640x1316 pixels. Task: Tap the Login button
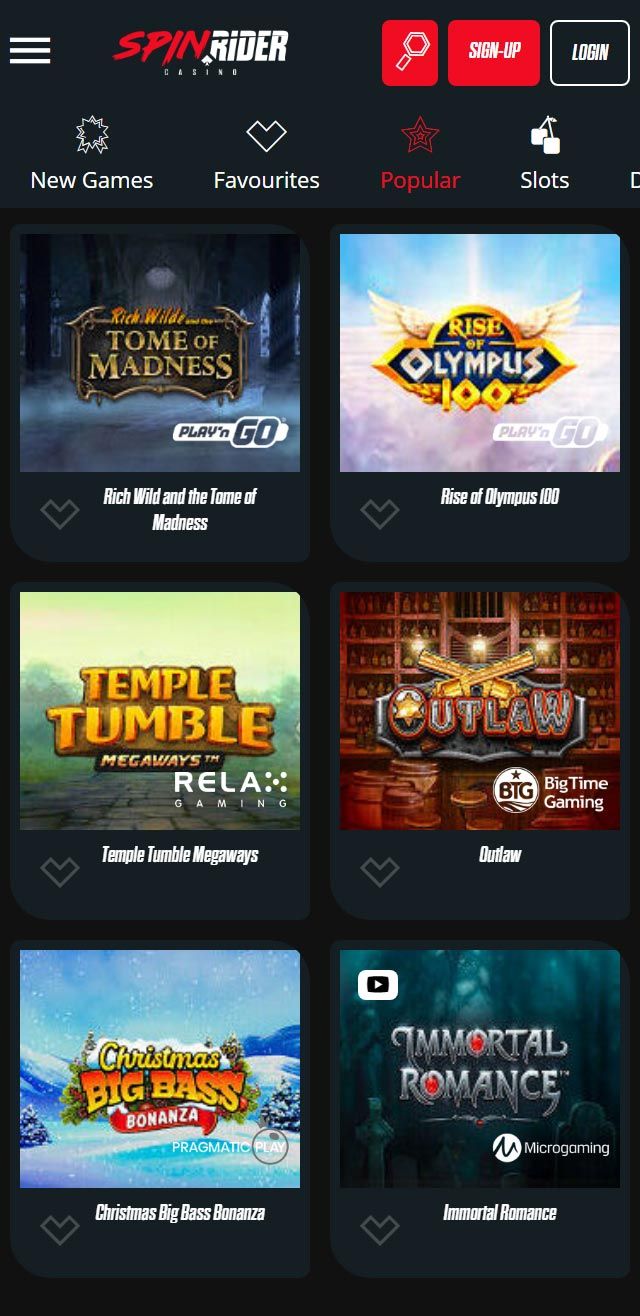click(x=590, y=53)
